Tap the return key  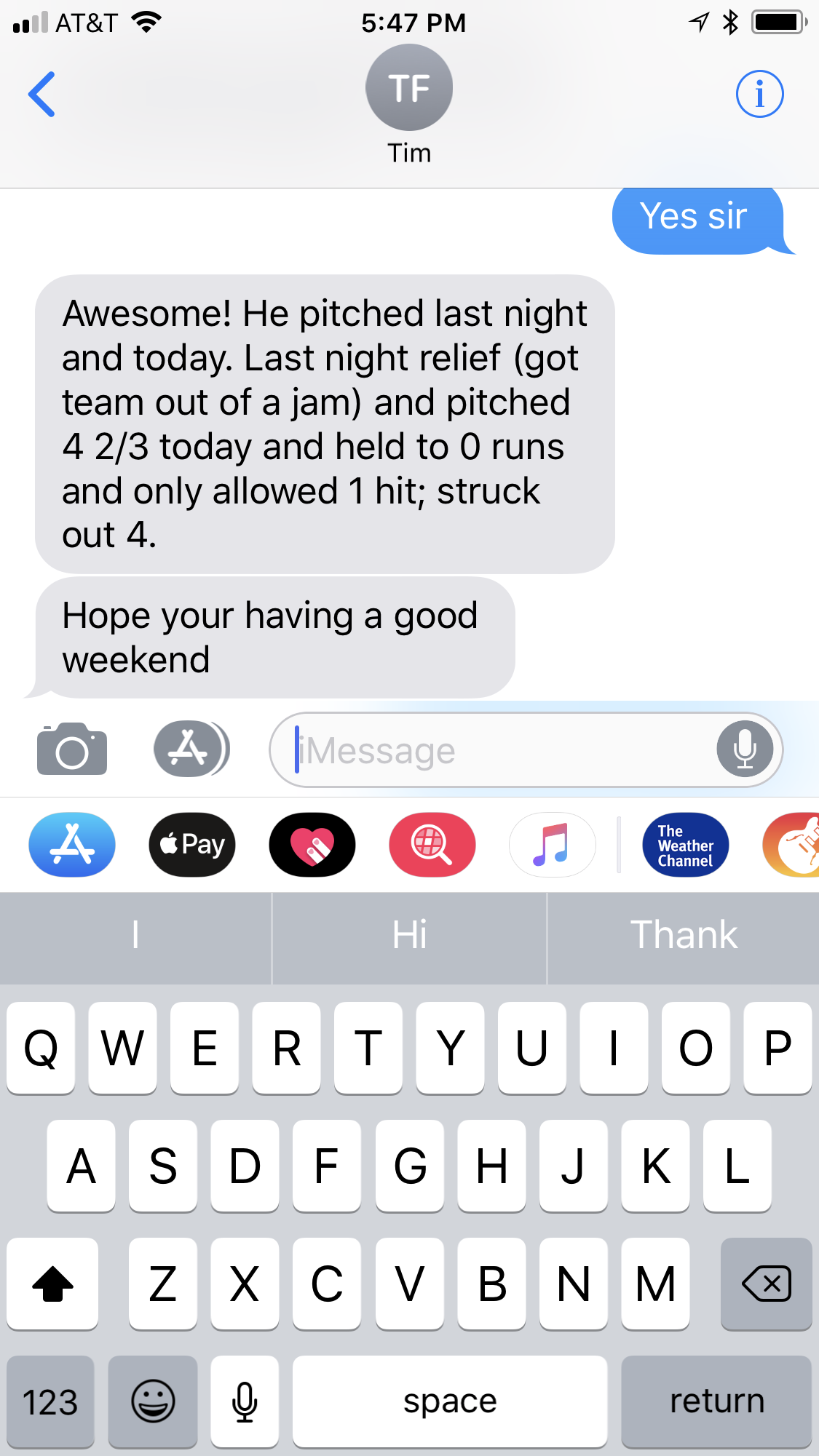[716, 1401]
